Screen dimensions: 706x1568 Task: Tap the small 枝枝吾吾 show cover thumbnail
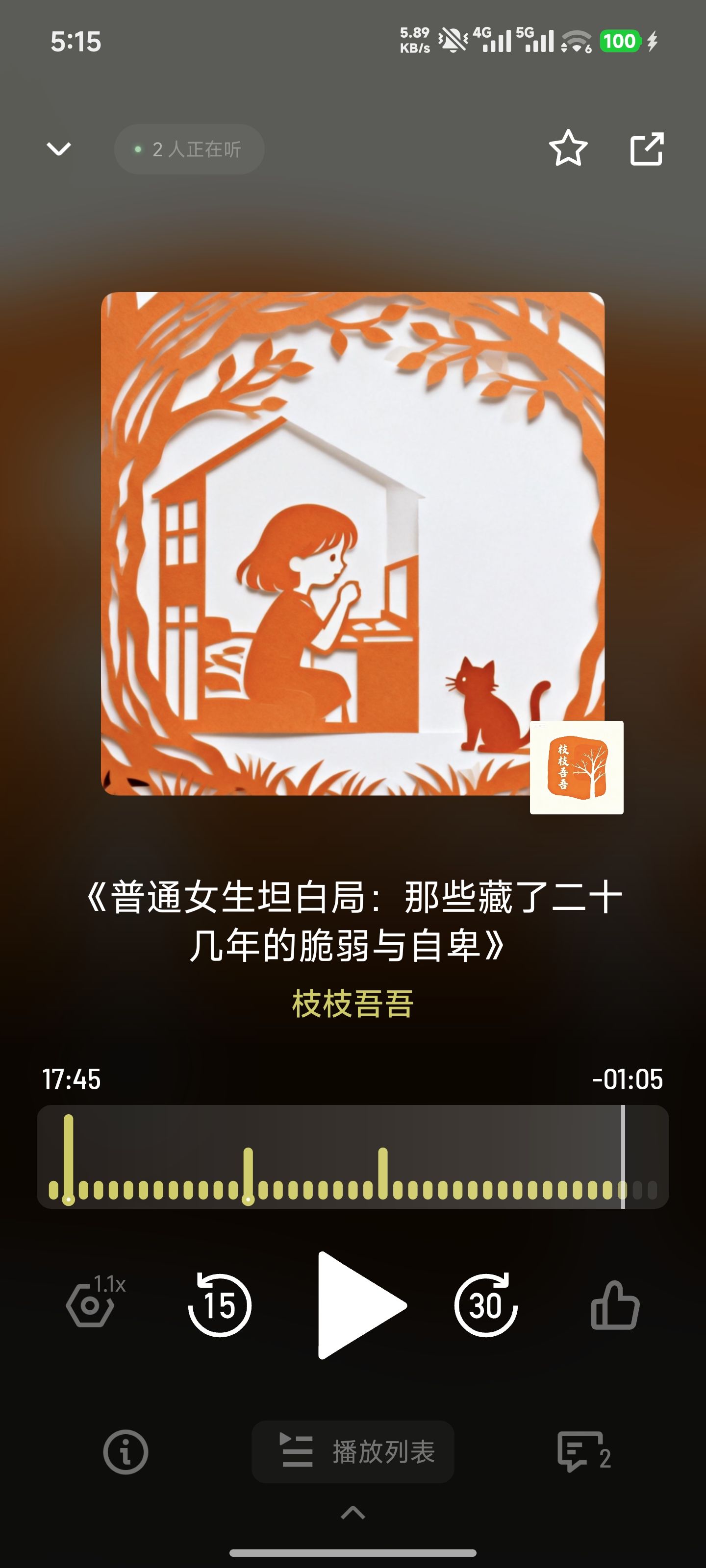(x=576, y=767)
